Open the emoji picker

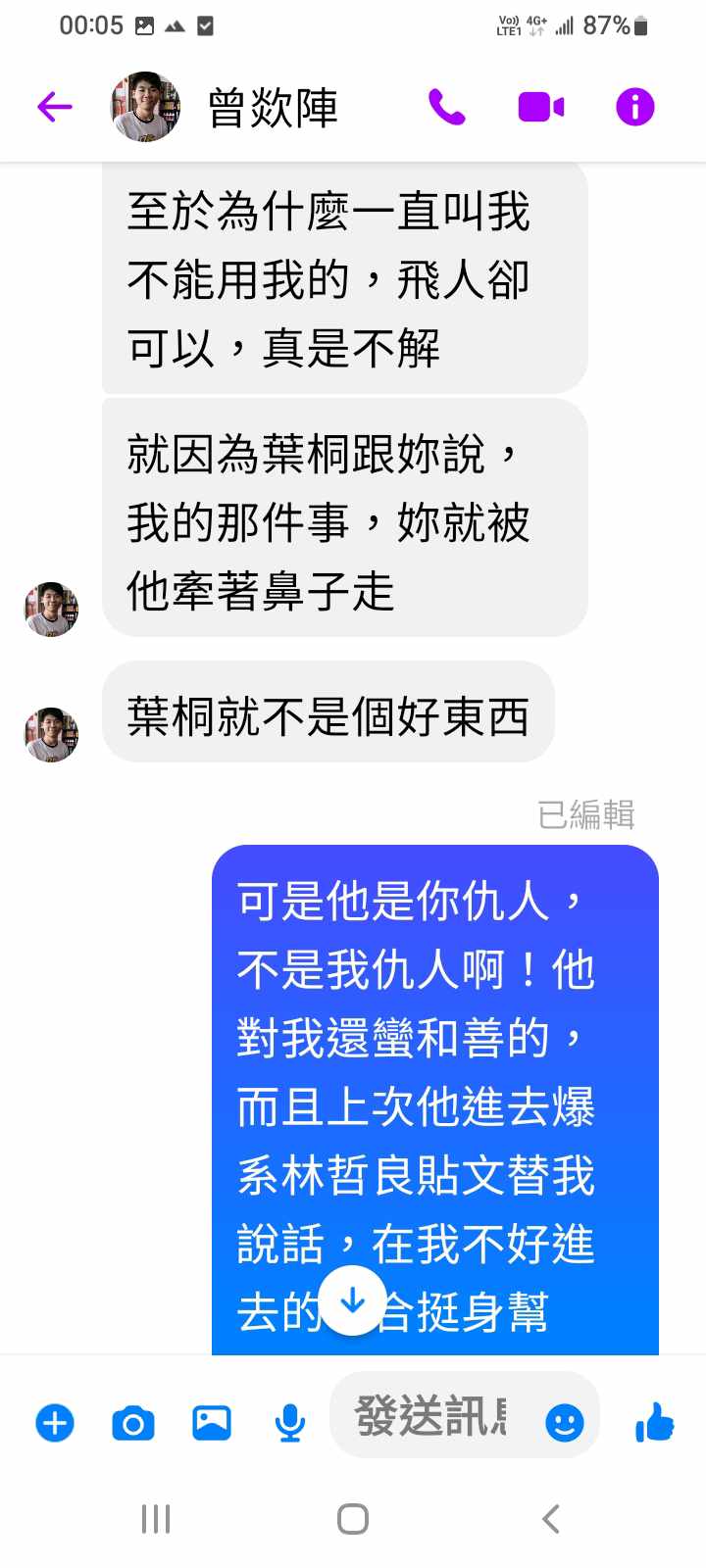564,1422
